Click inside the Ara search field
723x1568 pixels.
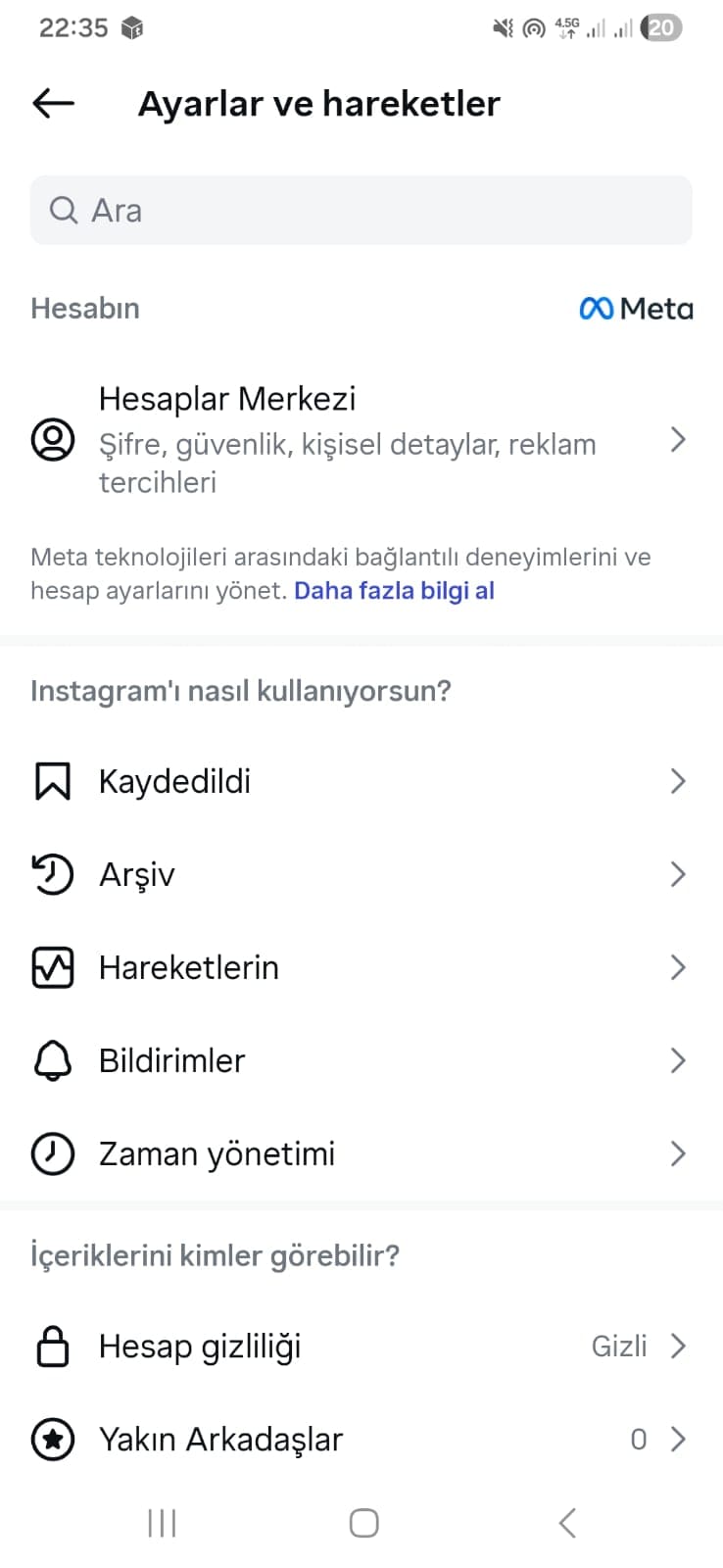click(x=361, y=210)
